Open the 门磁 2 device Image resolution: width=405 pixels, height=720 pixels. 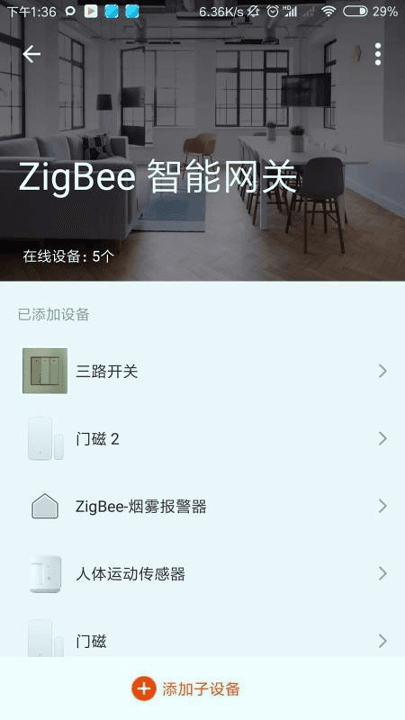click(202, 439)
